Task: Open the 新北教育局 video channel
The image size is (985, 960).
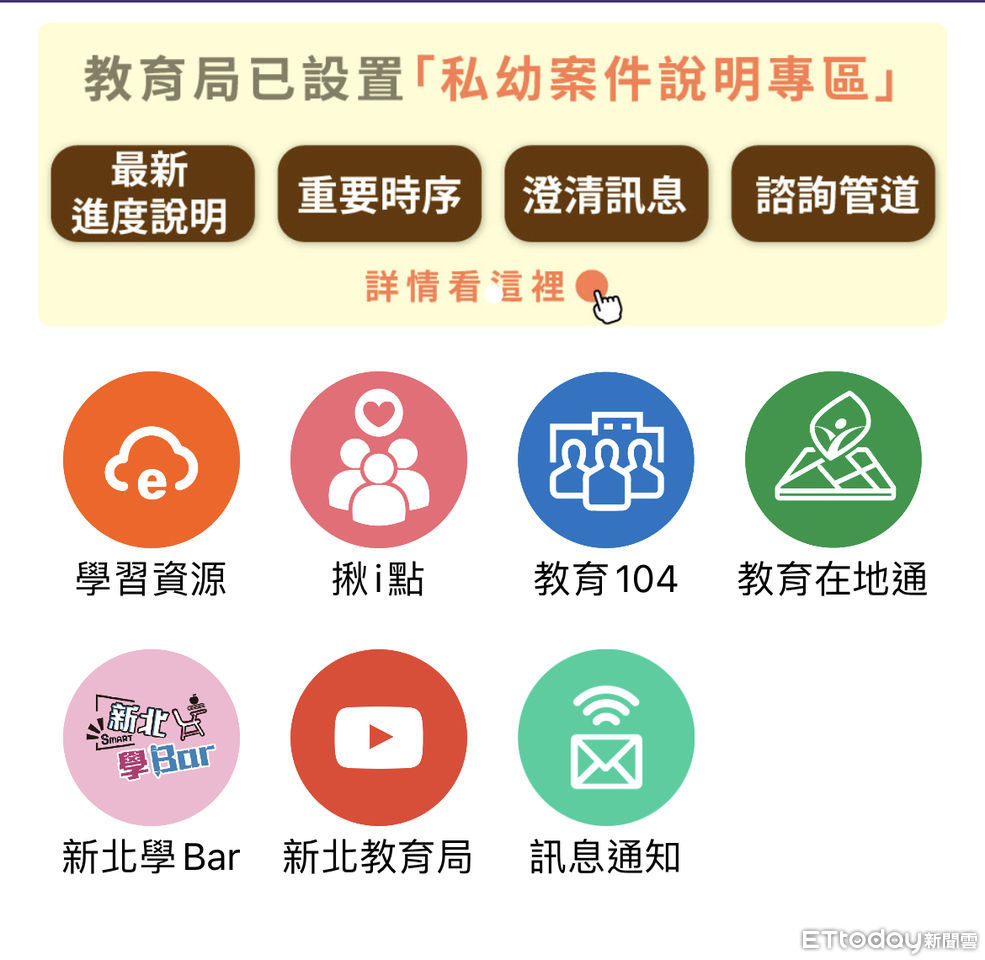Action: tap(378, 737)
